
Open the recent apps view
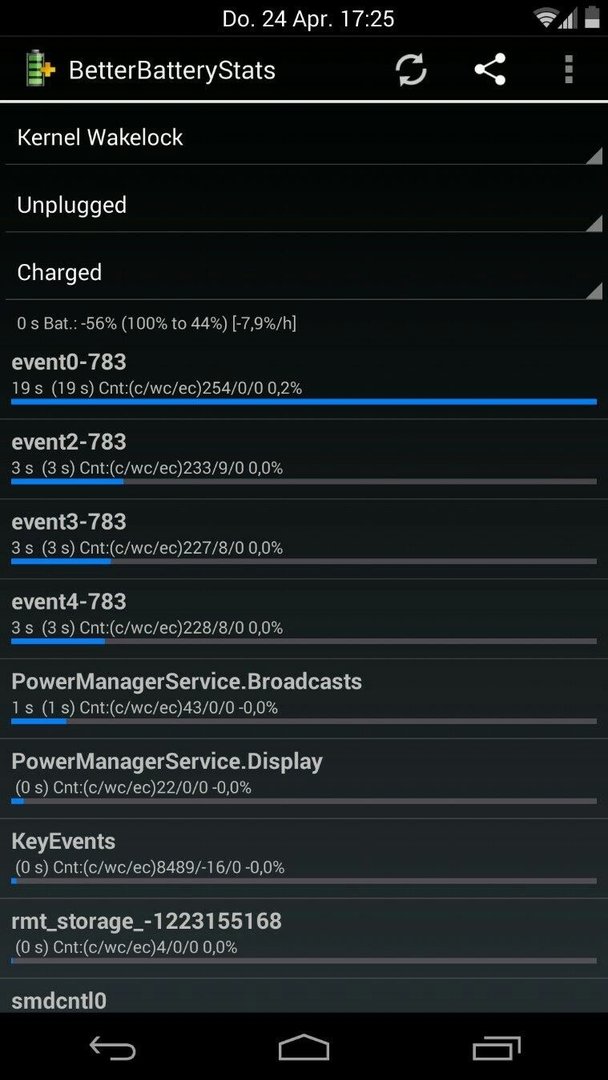point(496,1048)
